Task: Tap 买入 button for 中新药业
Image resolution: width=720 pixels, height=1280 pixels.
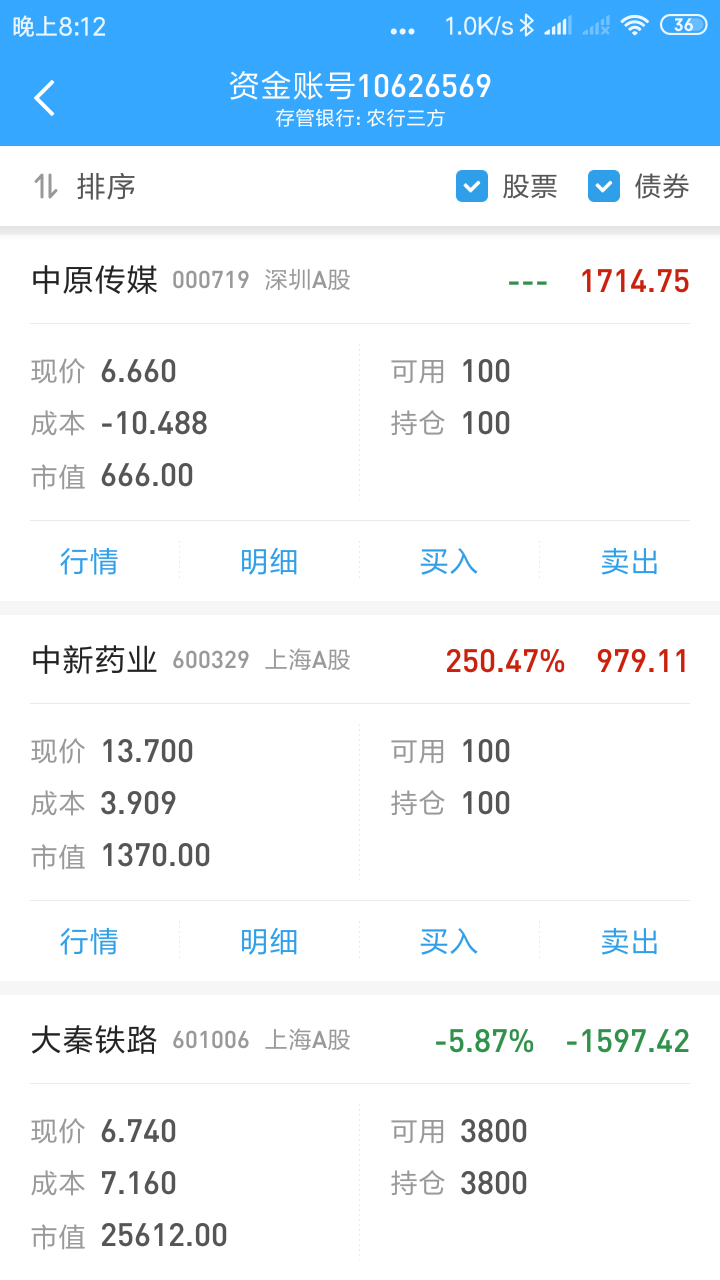Action: pyautogui.click(x=449, y=941)
